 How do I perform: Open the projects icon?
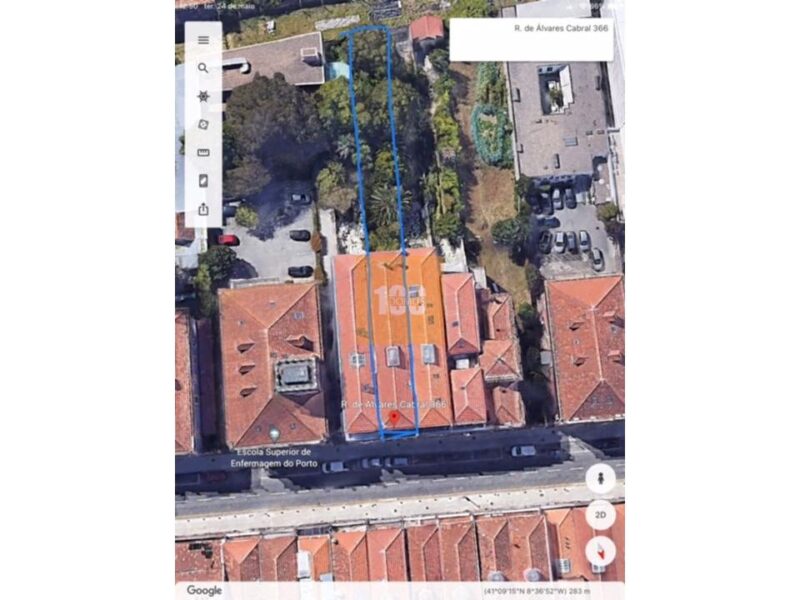tap(203, 181)
